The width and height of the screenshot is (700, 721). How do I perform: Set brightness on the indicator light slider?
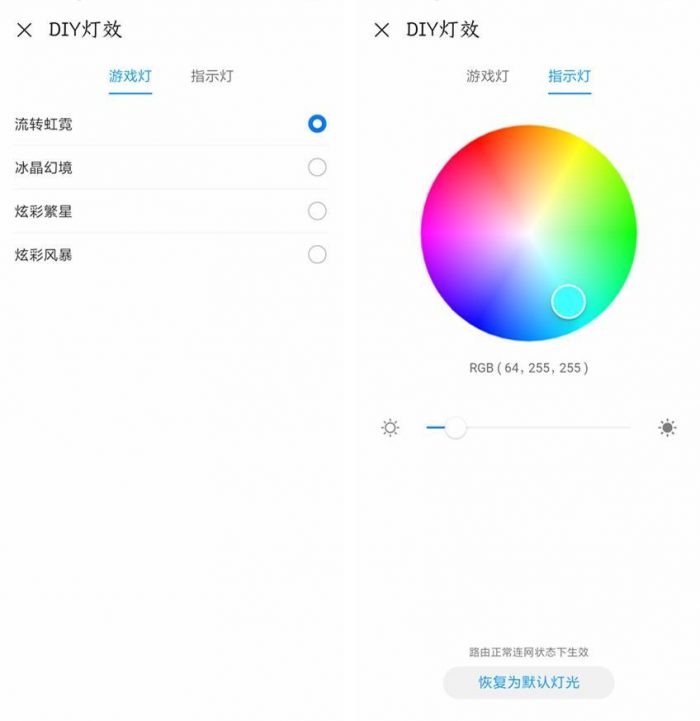tap(456, 428)
